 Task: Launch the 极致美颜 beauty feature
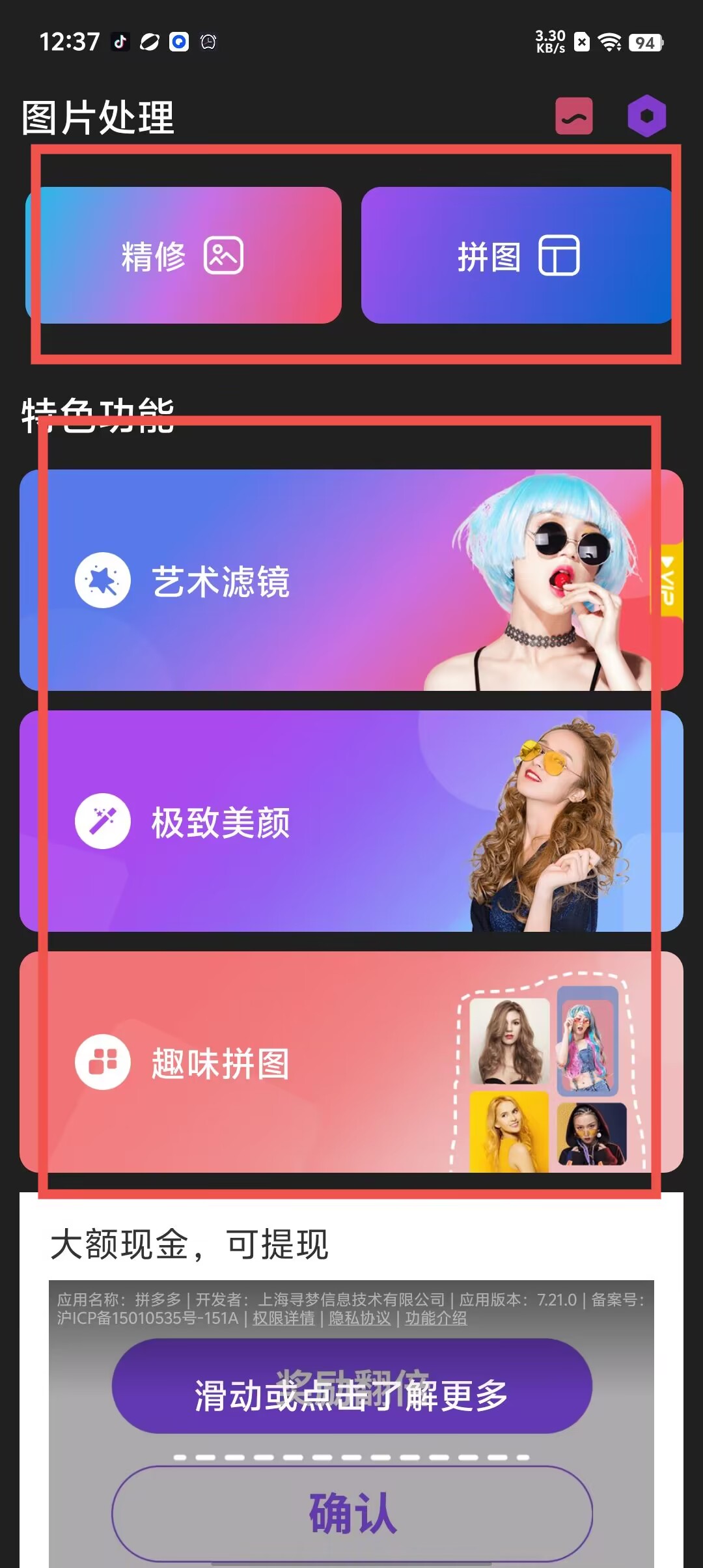tap(351, 821)
